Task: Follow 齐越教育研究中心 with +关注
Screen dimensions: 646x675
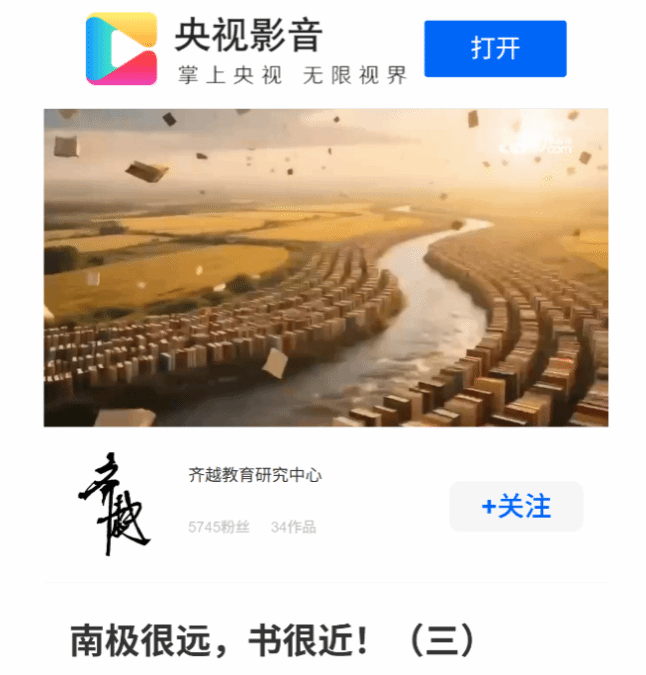Action: coord(515,506)
